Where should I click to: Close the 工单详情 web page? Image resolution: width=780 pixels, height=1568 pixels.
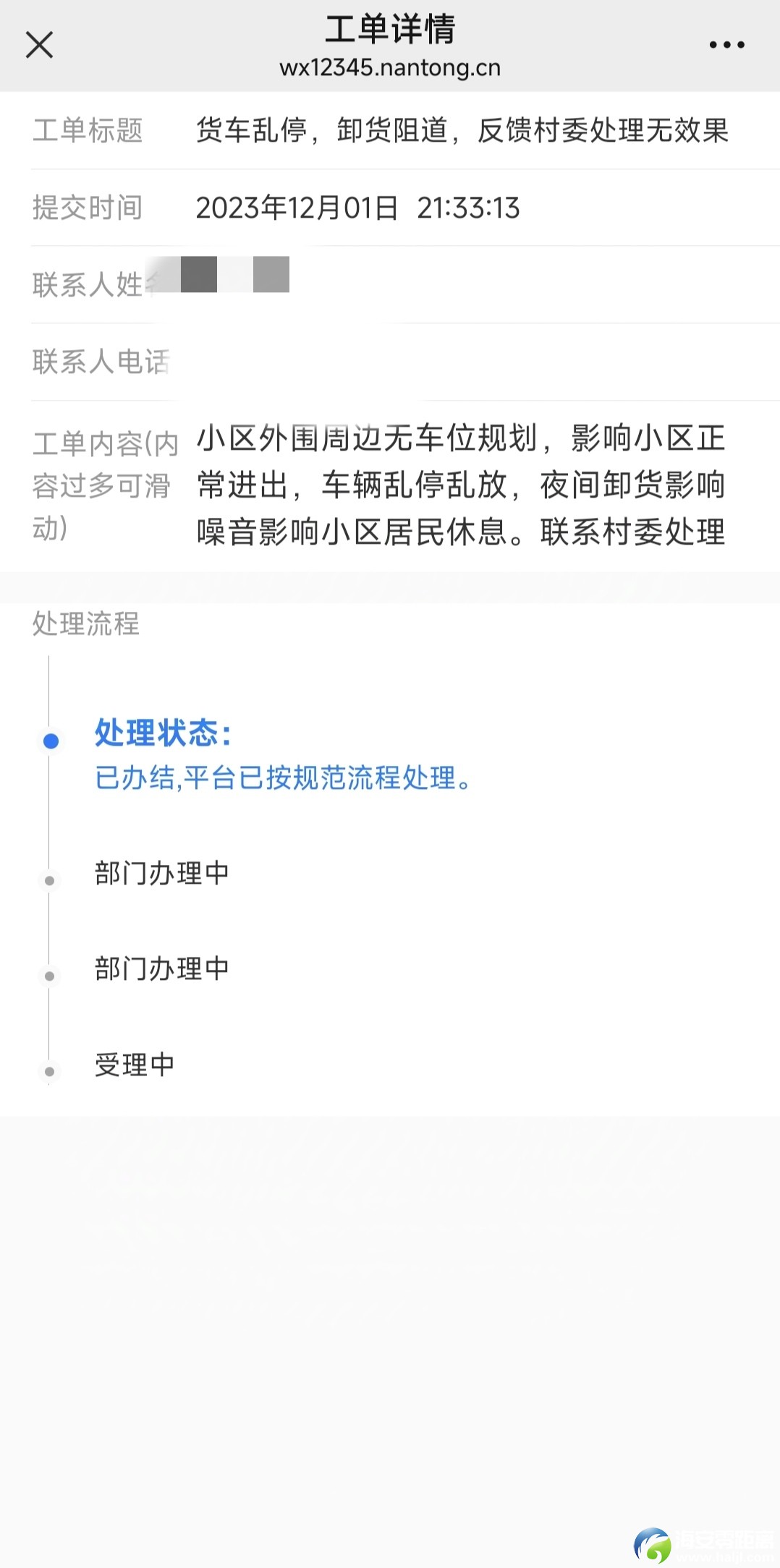click(39, 45)
